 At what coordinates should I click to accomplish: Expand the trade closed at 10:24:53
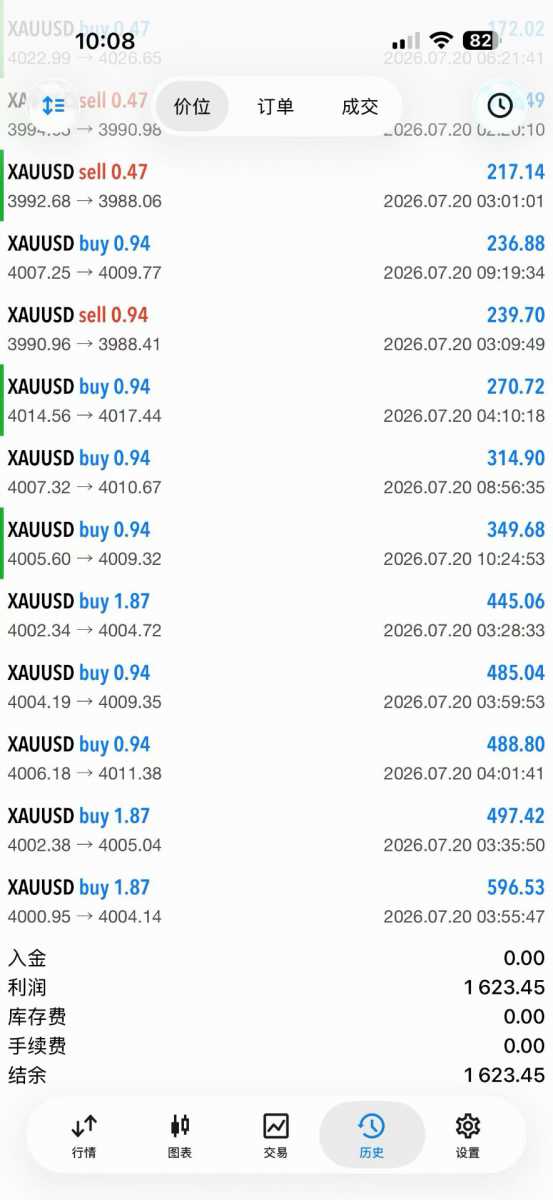pyautogui.click(x=276, y=544)
